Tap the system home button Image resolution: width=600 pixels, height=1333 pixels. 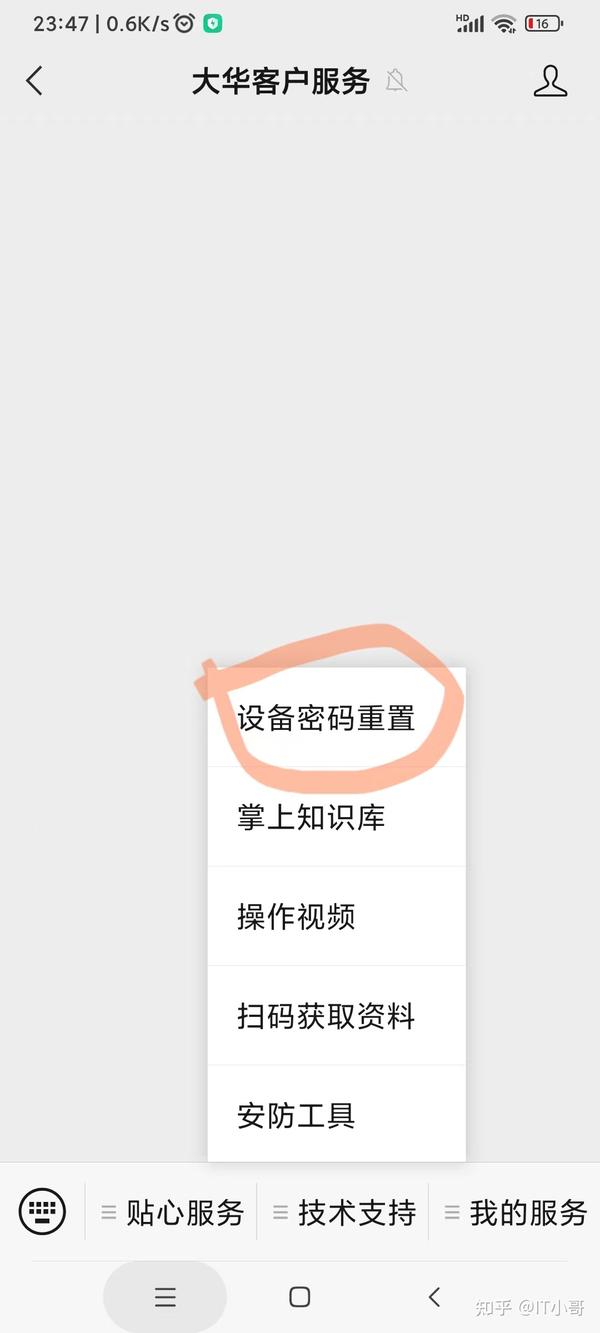(299, 1297)
